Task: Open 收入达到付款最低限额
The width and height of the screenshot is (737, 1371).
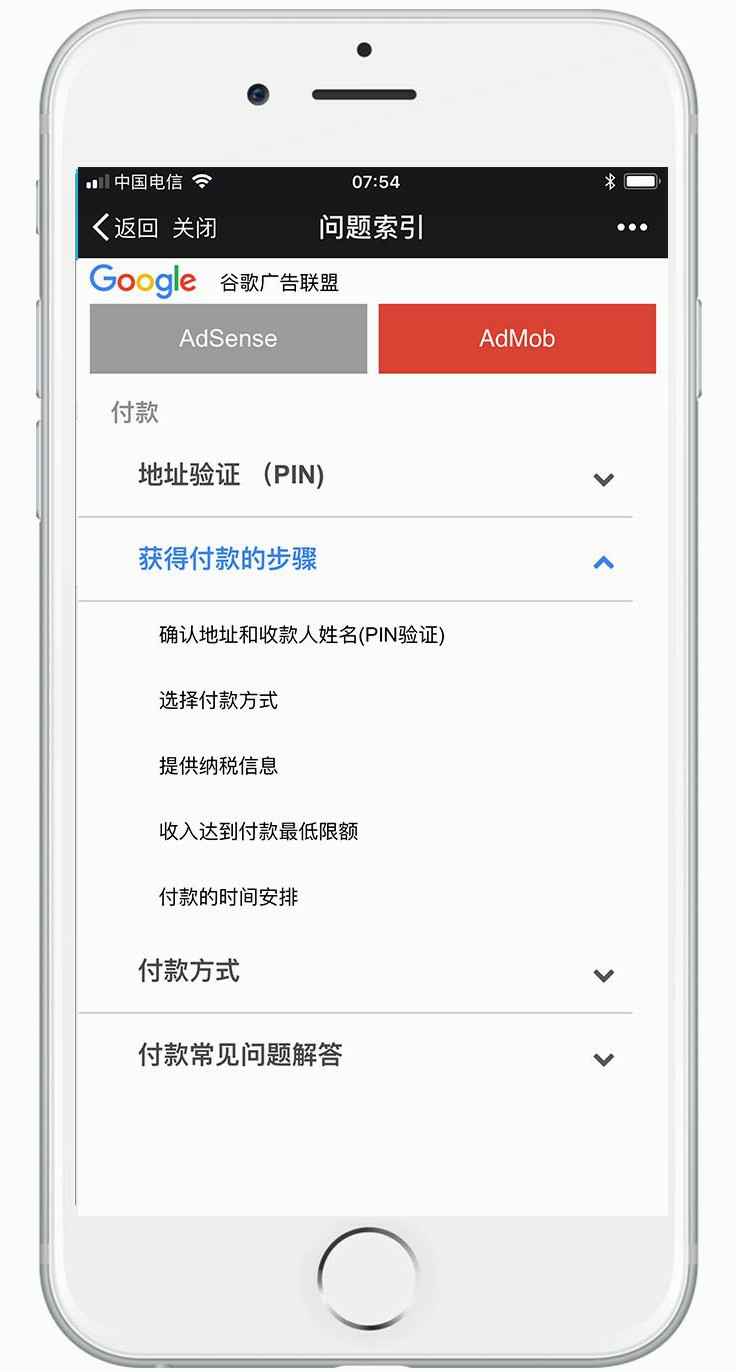Action: point(258,832)
